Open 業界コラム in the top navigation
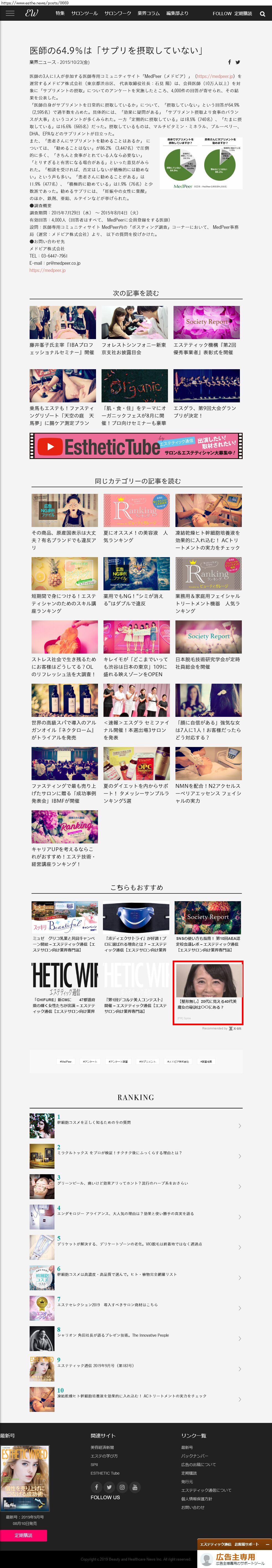The width and height of the screenshot is (272, 1568). 148,13
